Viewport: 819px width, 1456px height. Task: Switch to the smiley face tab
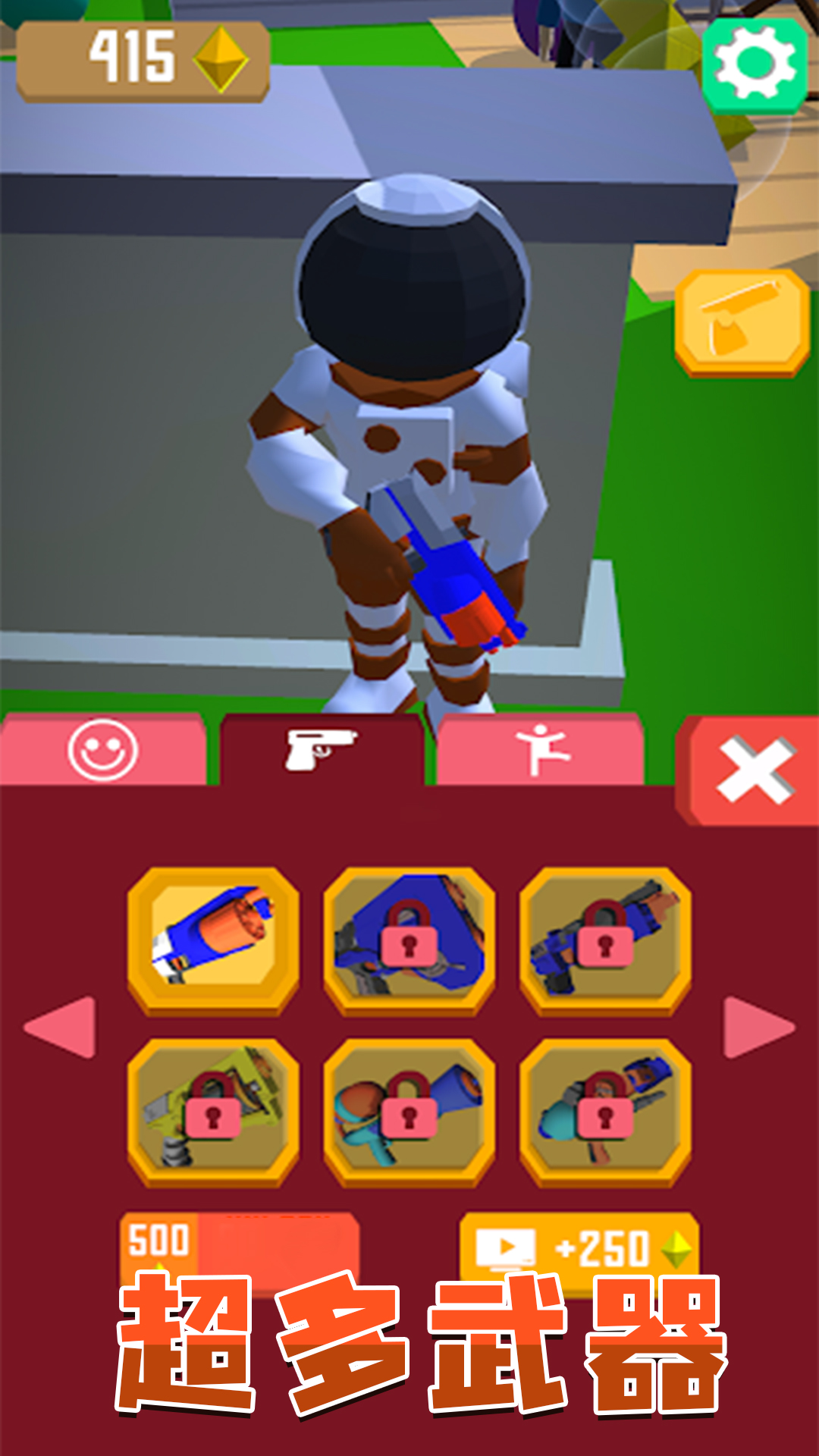(102, 751)
